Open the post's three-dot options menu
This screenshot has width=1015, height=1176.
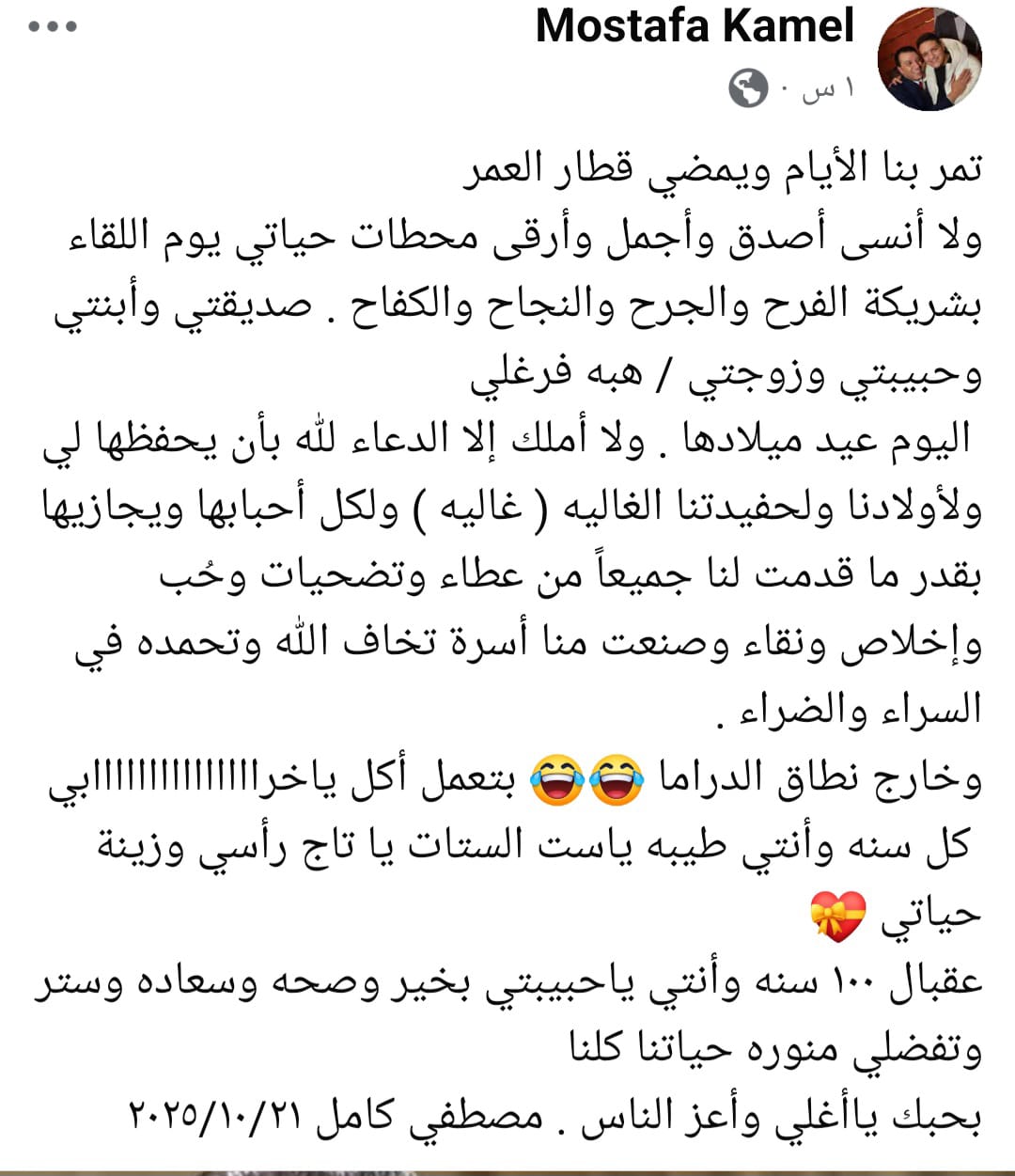(x=52, y=27)
